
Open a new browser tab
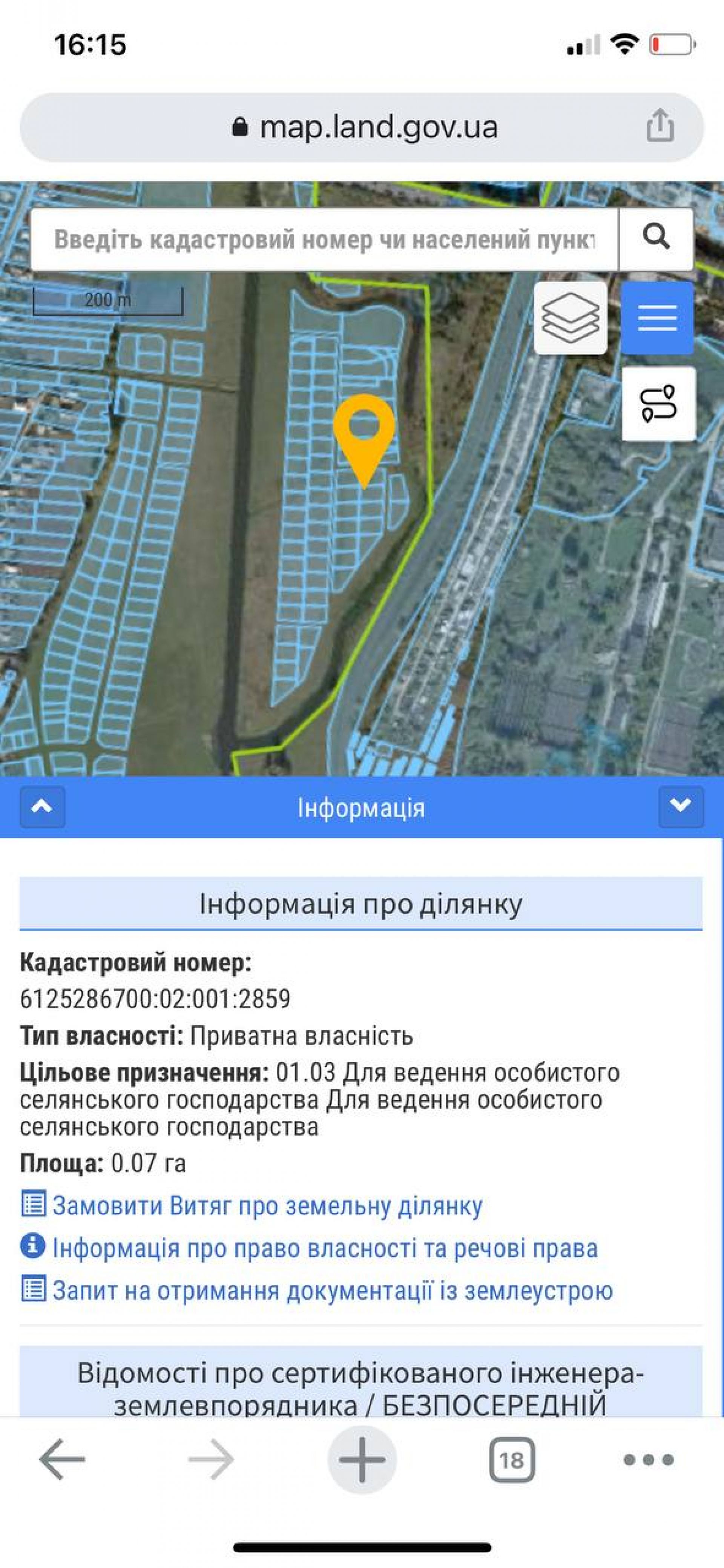[362, 1460]
